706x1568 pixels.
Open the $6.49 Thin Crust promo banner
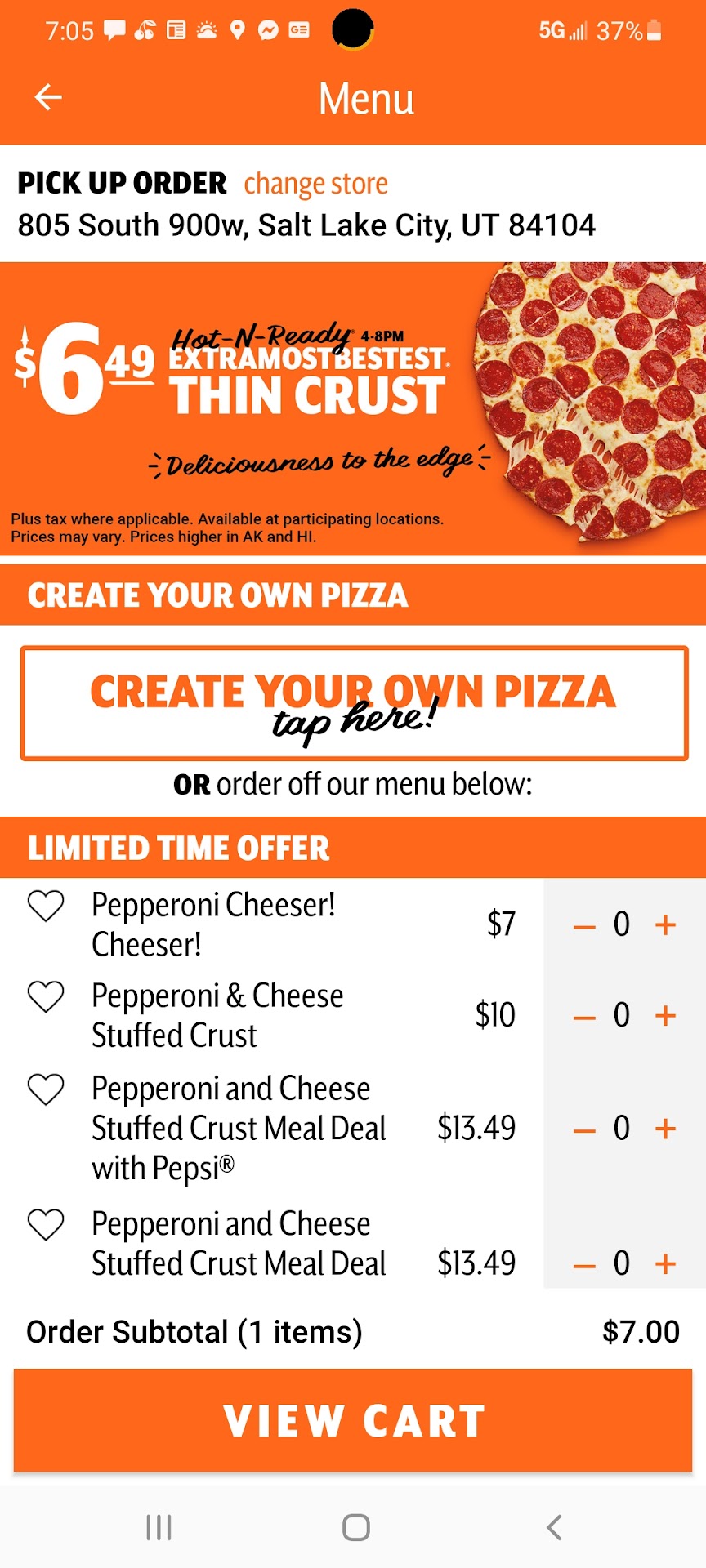353,408
